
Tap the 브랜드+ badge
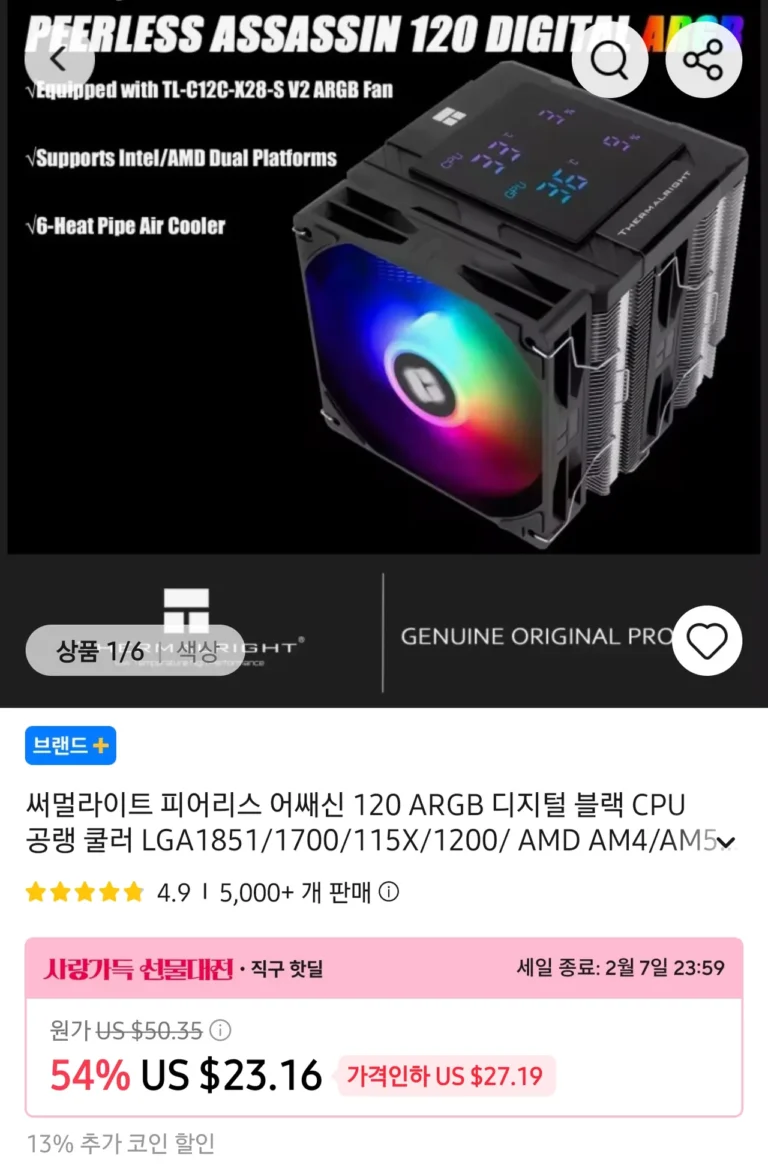pyautogui.click(x=71, y=746)
